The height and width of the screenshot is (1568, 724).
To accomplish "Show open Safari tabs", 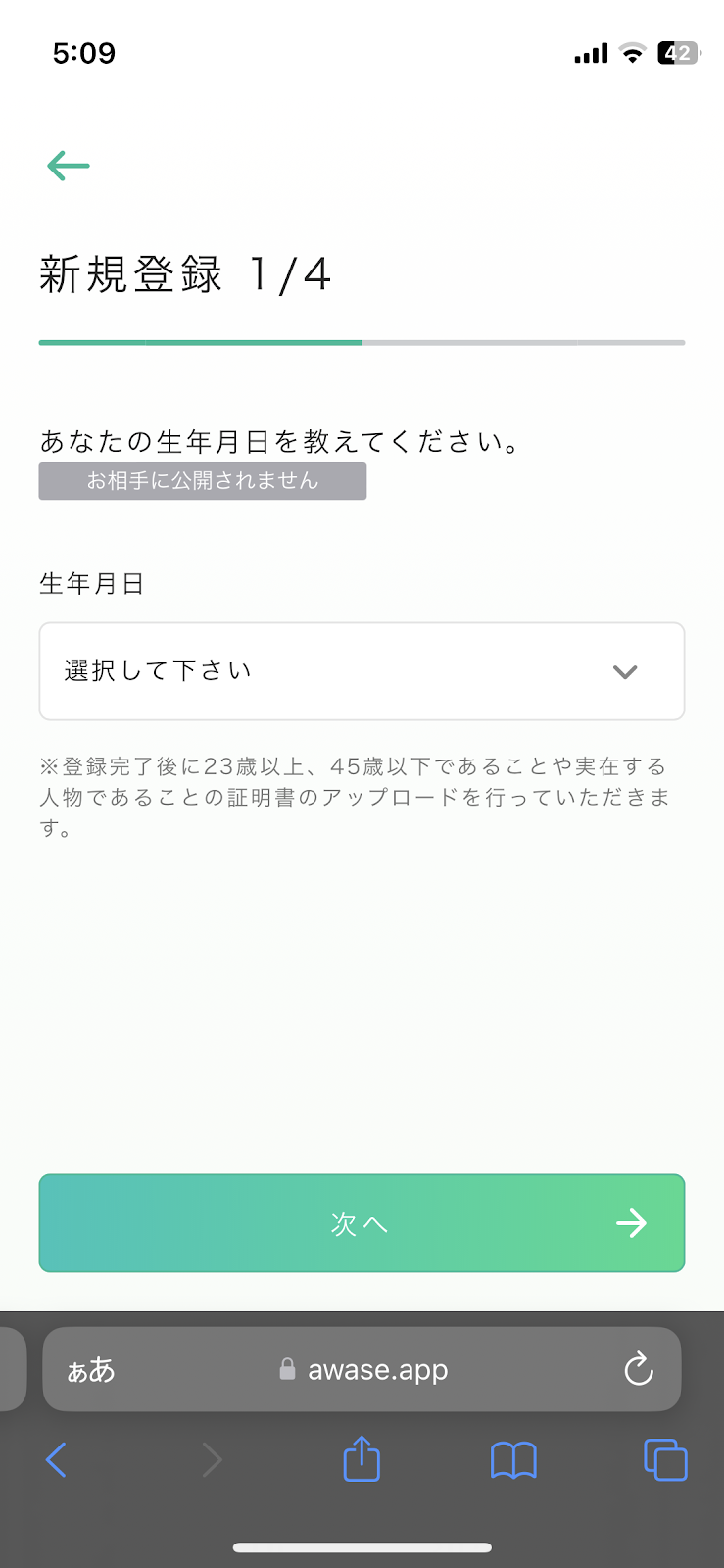I will pyautogui.click(x=665, y=1460).
